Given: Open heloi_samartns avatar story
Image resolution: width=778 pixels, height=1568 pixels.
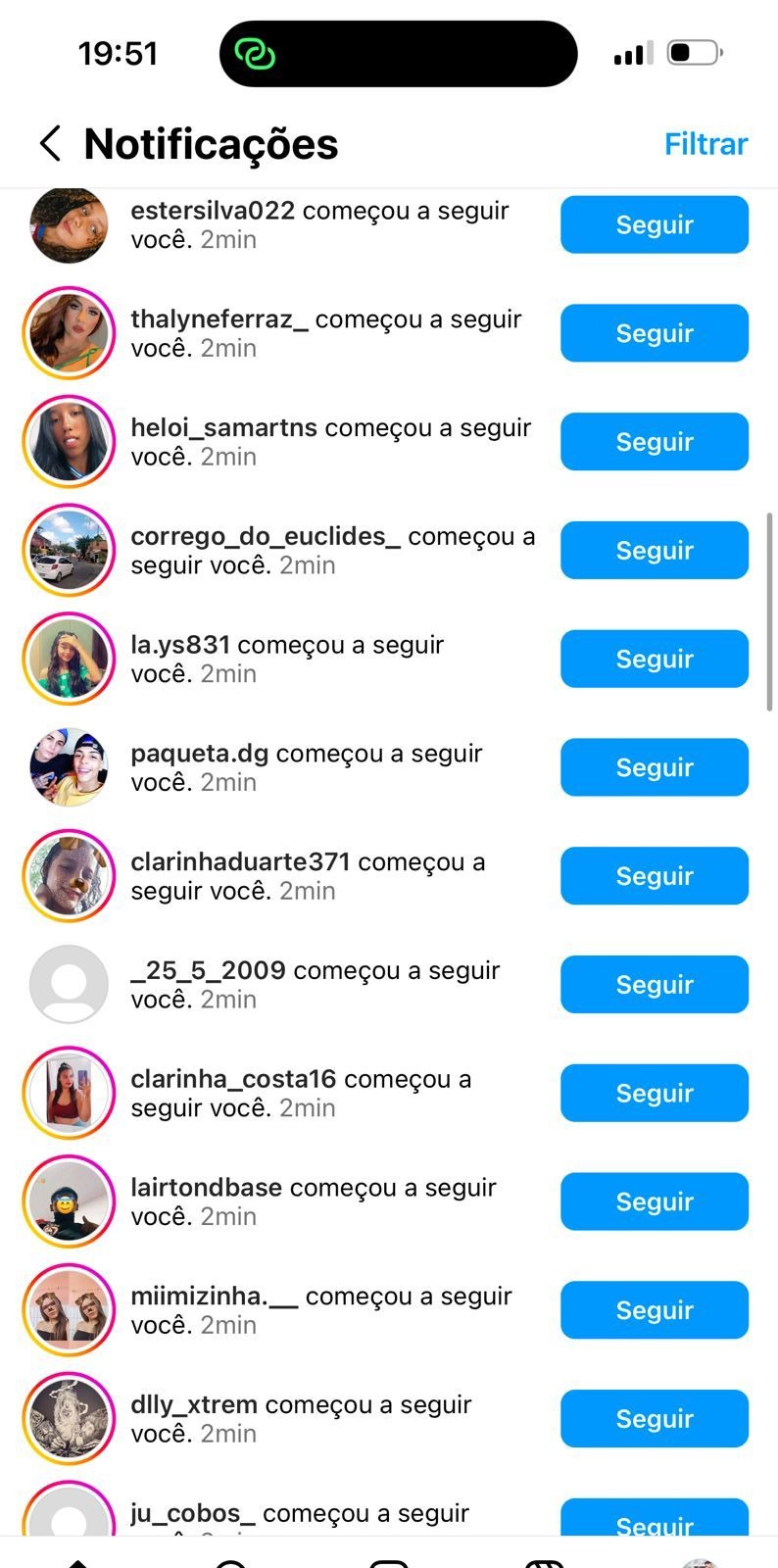Looking at the screenshot, I should coord(69,443).
